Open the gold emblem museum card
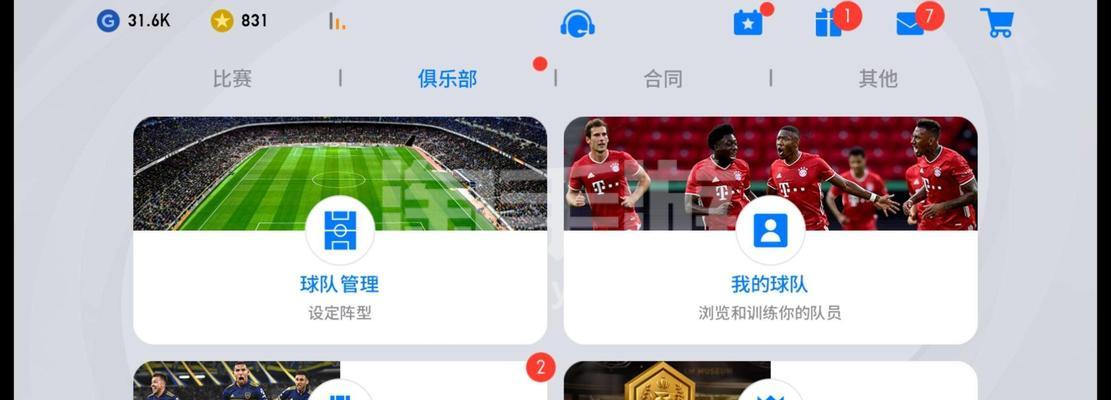The image size is (1111, 400). tap(770, 382)
